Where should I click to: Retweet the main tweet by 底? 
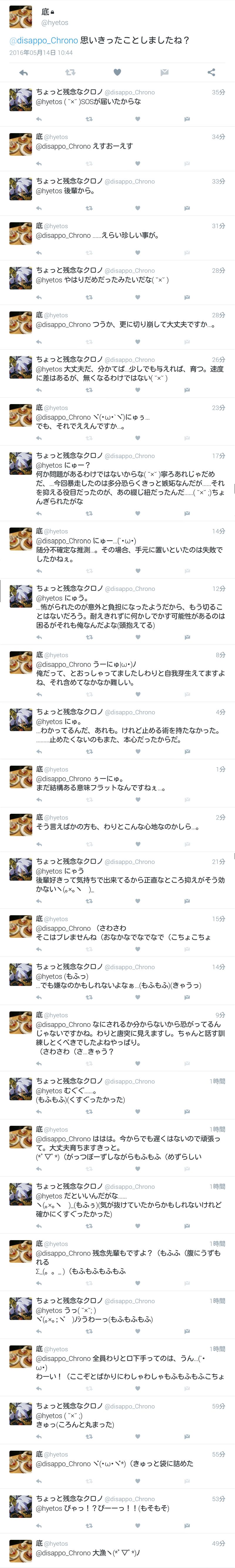point(71,72)
